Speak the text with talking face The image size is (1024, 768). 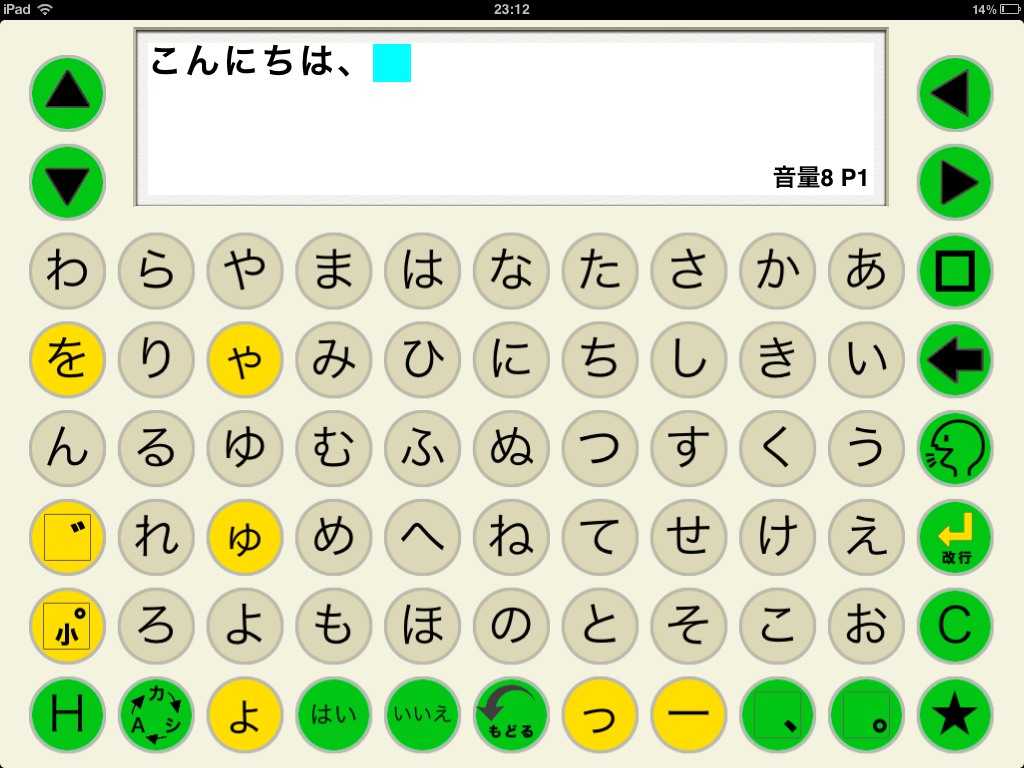[955, 448]
